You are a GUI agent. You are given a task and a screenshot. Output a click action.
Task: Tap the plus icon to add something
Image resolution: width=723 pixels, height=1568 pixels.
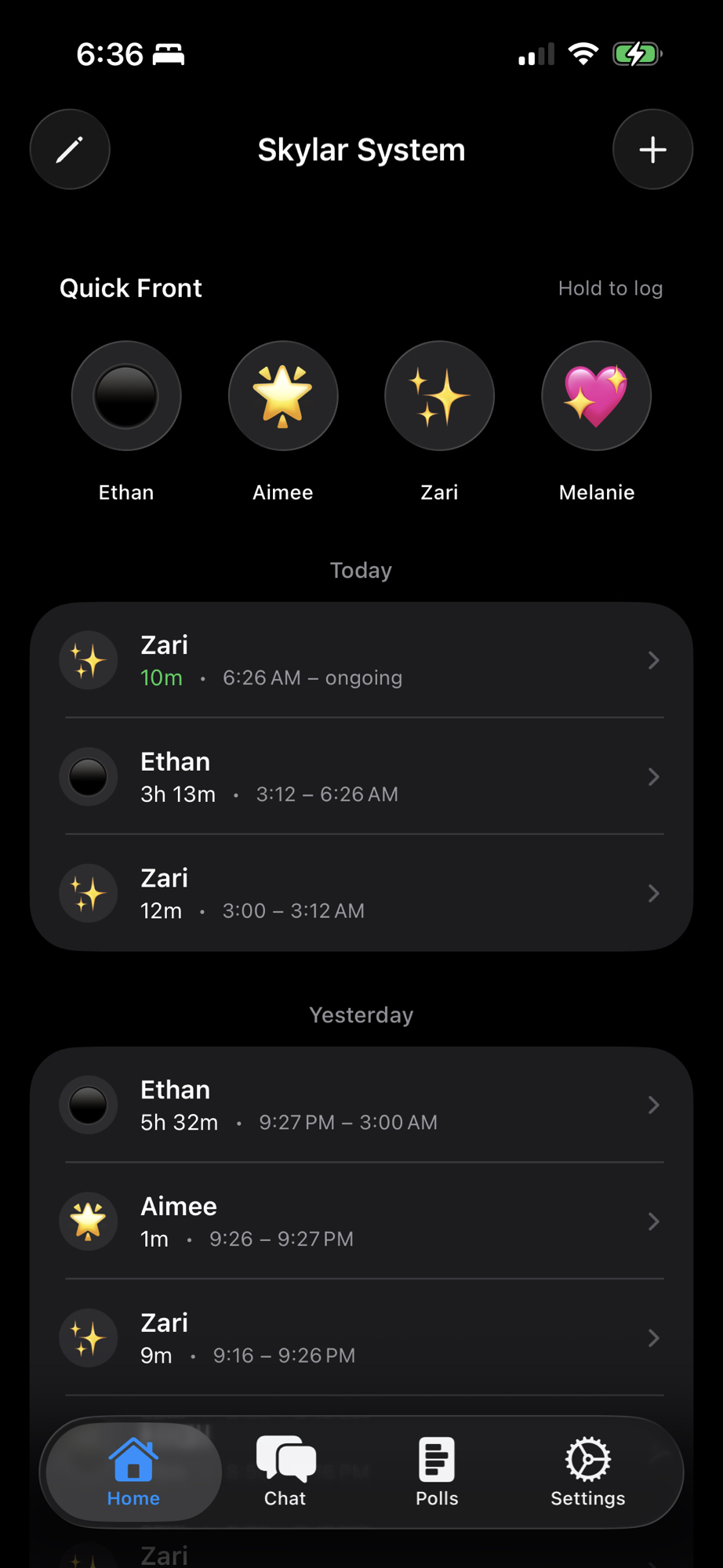click(x=652, y=149)
